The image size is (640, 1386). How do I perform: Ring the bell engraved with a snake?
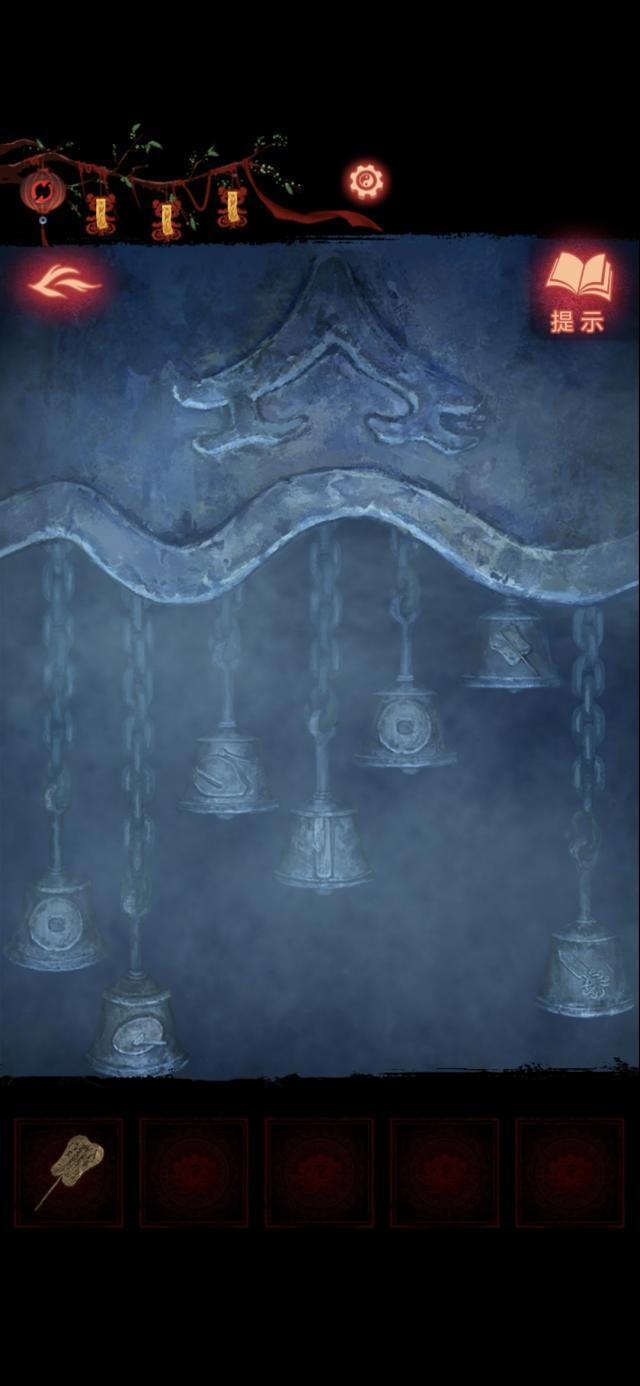228,779
